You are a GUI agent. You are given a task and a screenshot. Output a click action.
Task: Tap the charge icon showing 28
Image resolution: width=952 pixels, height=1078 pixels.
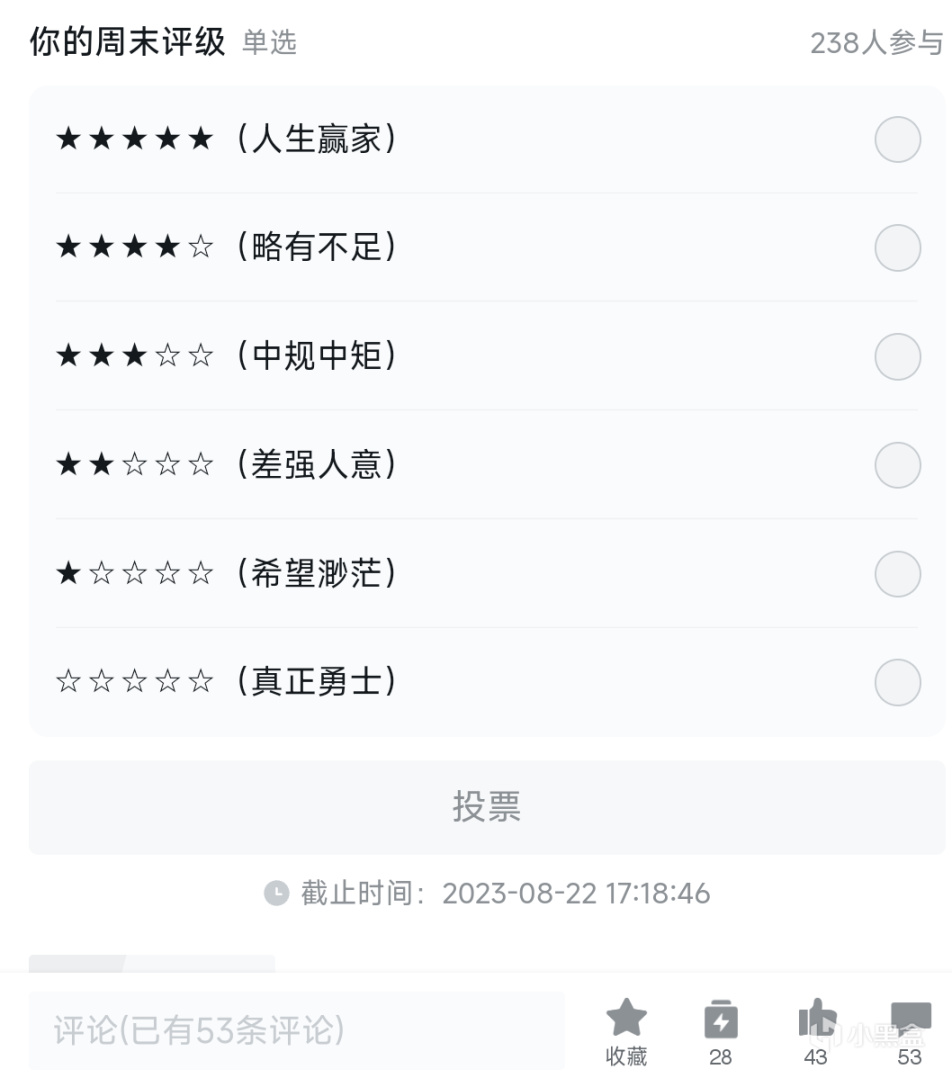point(721,1020)
